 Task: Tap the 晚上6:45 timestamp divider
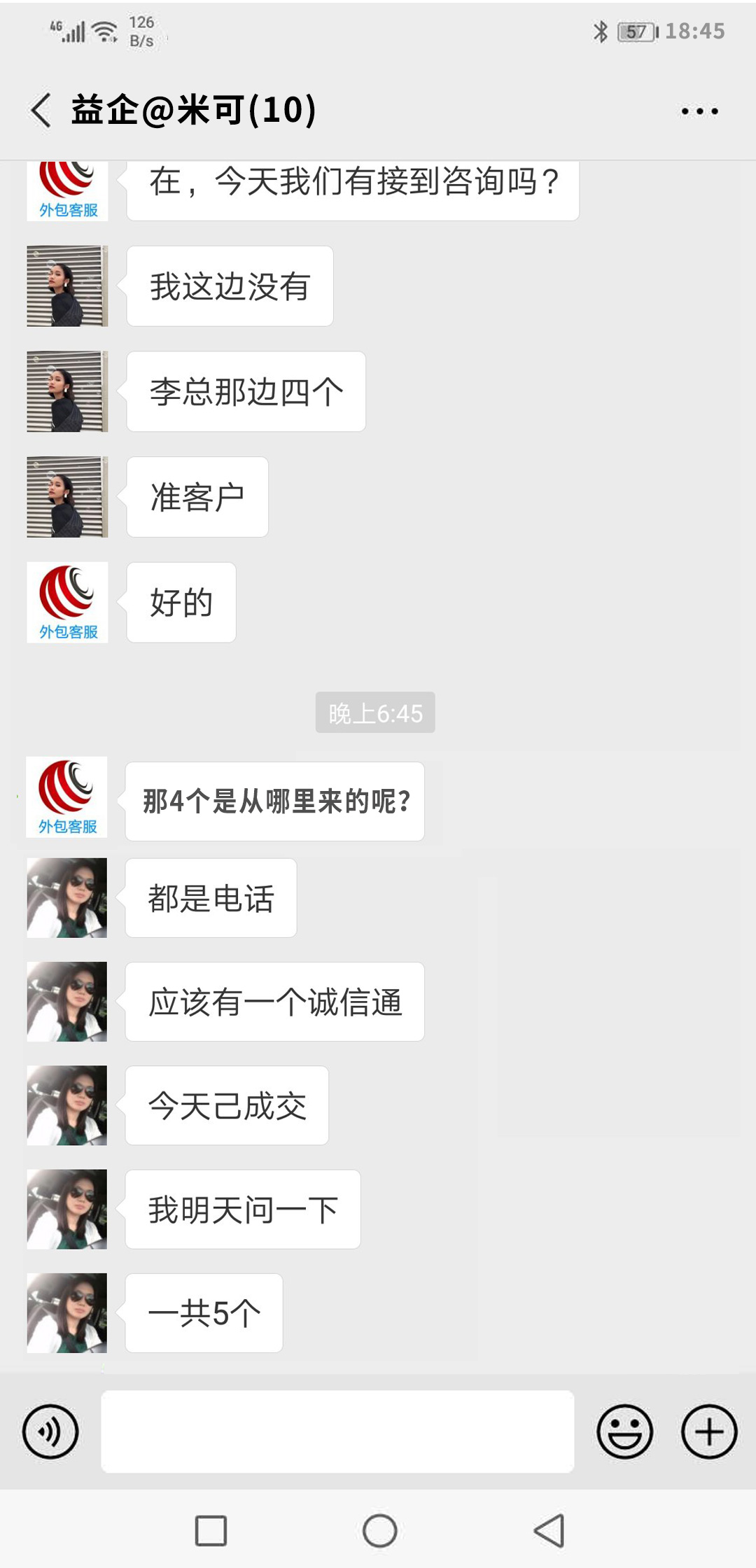376,713
